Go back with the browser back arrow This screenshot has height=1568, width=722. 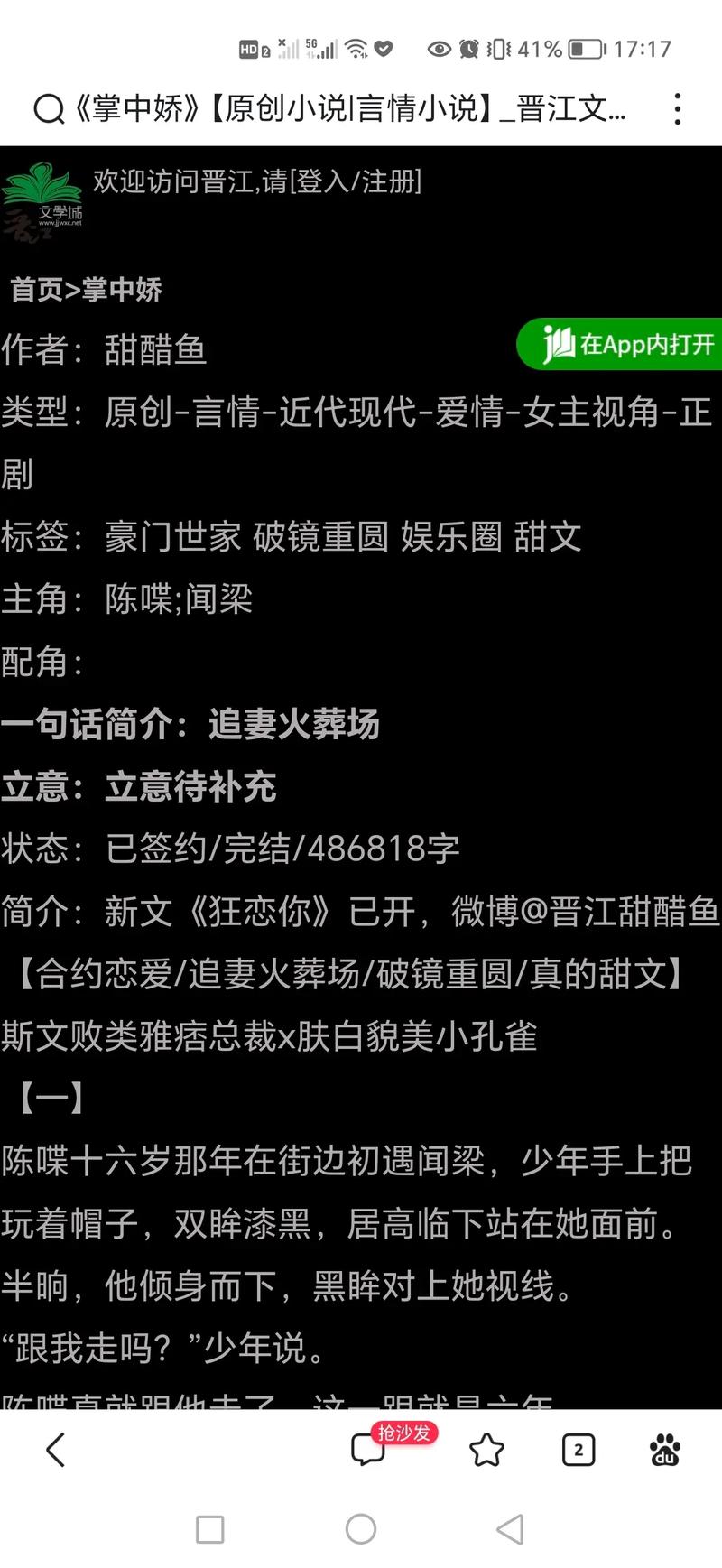(x=56, y=1451)
